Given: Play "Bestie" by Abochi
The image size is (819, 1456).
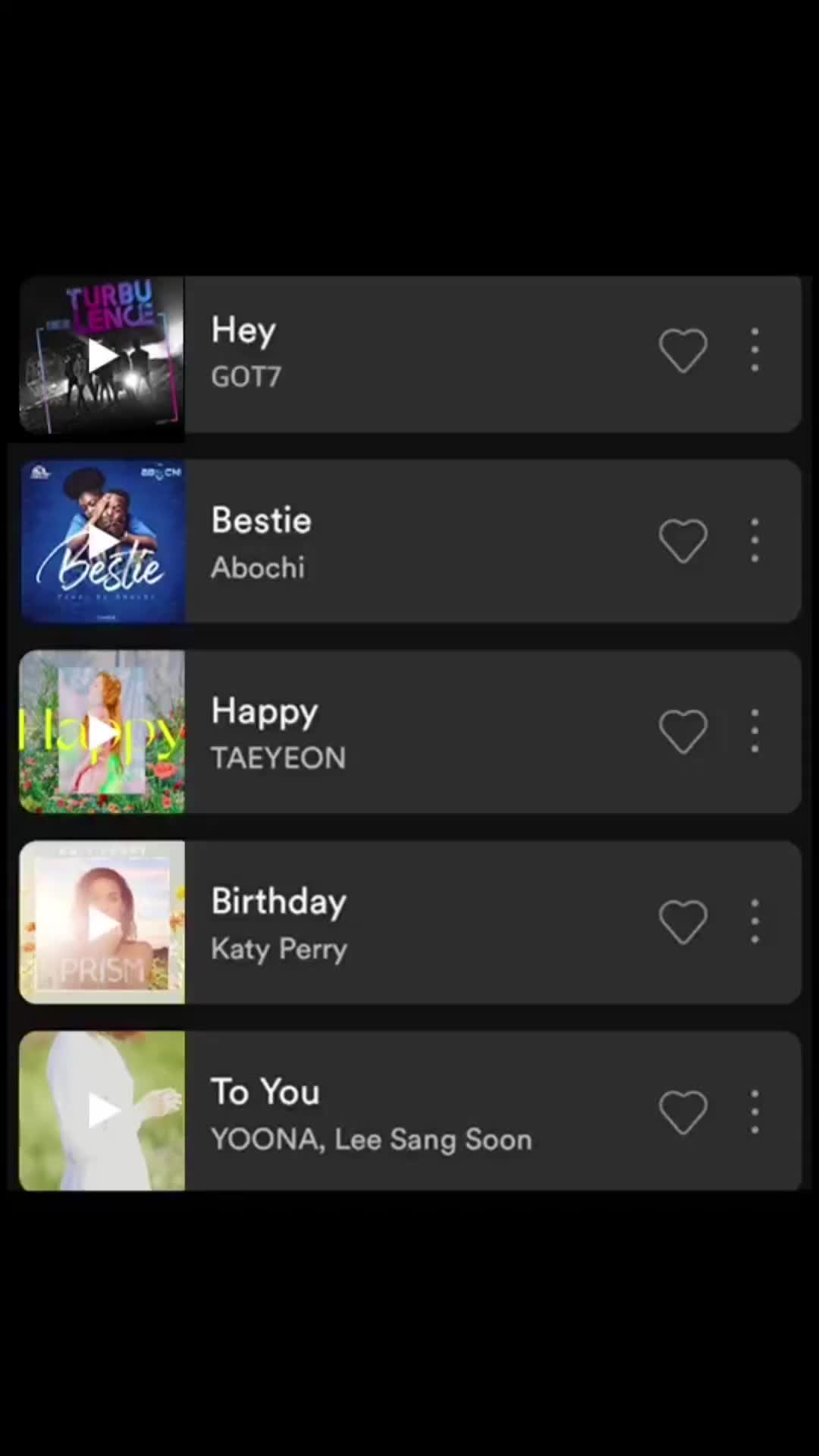Looking at the screenshot, I should coord(102,541).
